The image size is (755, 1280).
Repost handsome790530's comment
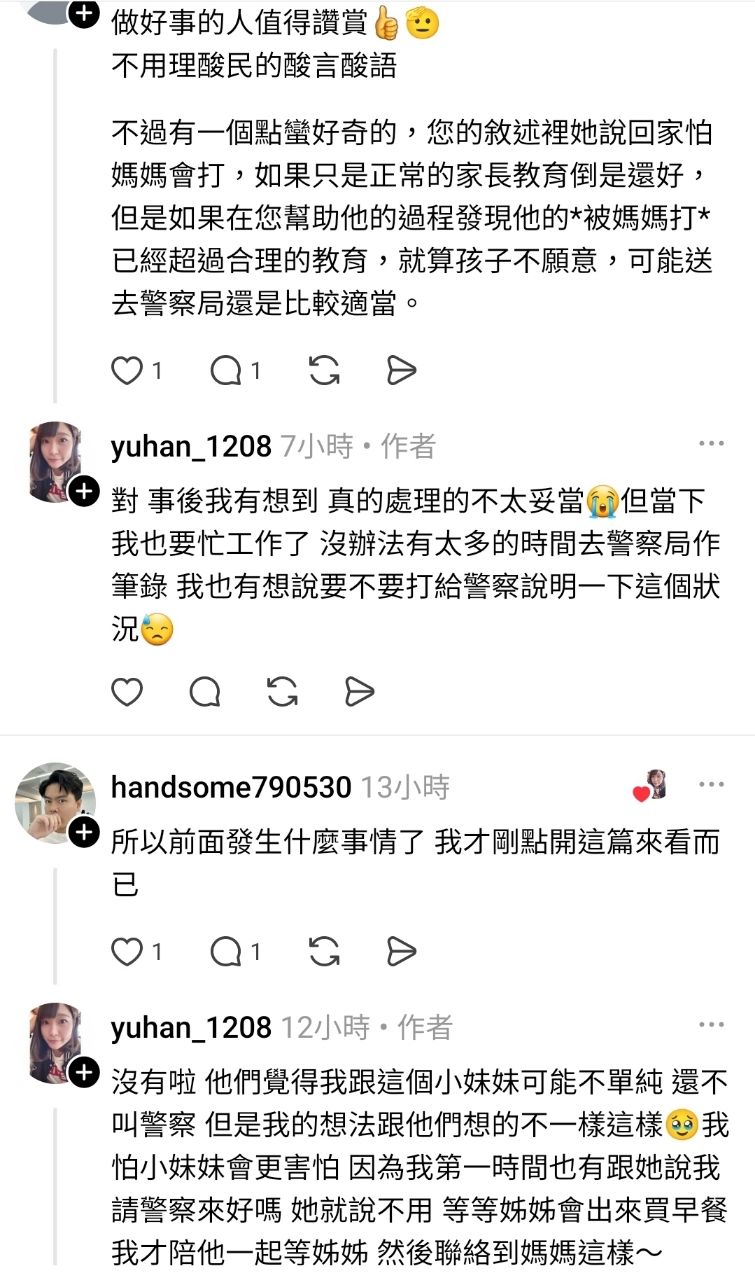coord(324,951)
